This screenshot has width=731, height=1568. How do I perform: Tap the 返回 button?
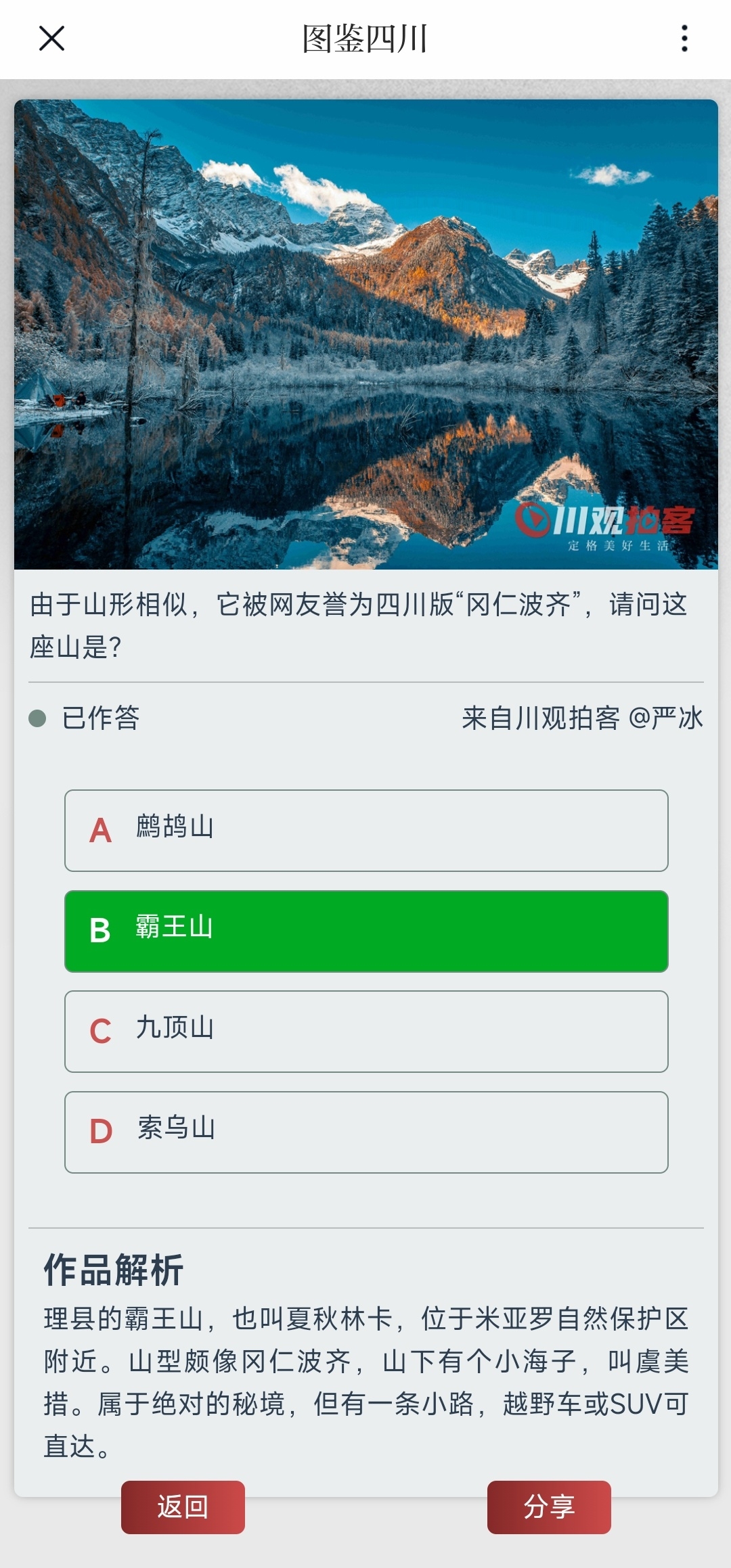click(183, 1506)
